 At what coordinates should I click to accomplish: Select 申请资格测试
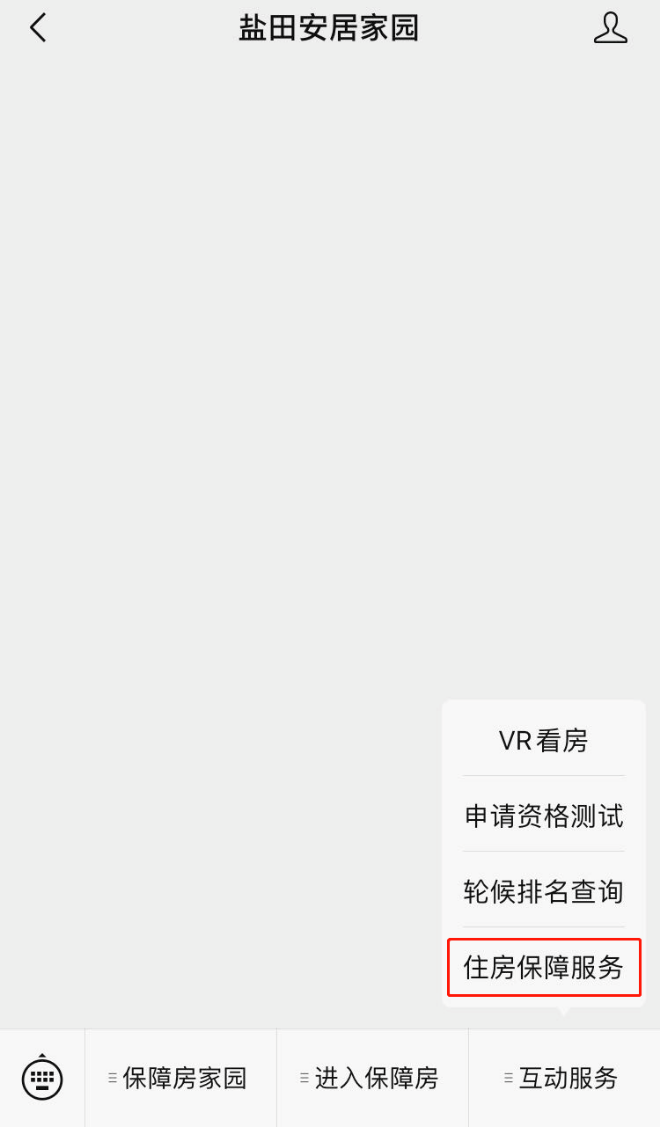click(x=543, y=816)
